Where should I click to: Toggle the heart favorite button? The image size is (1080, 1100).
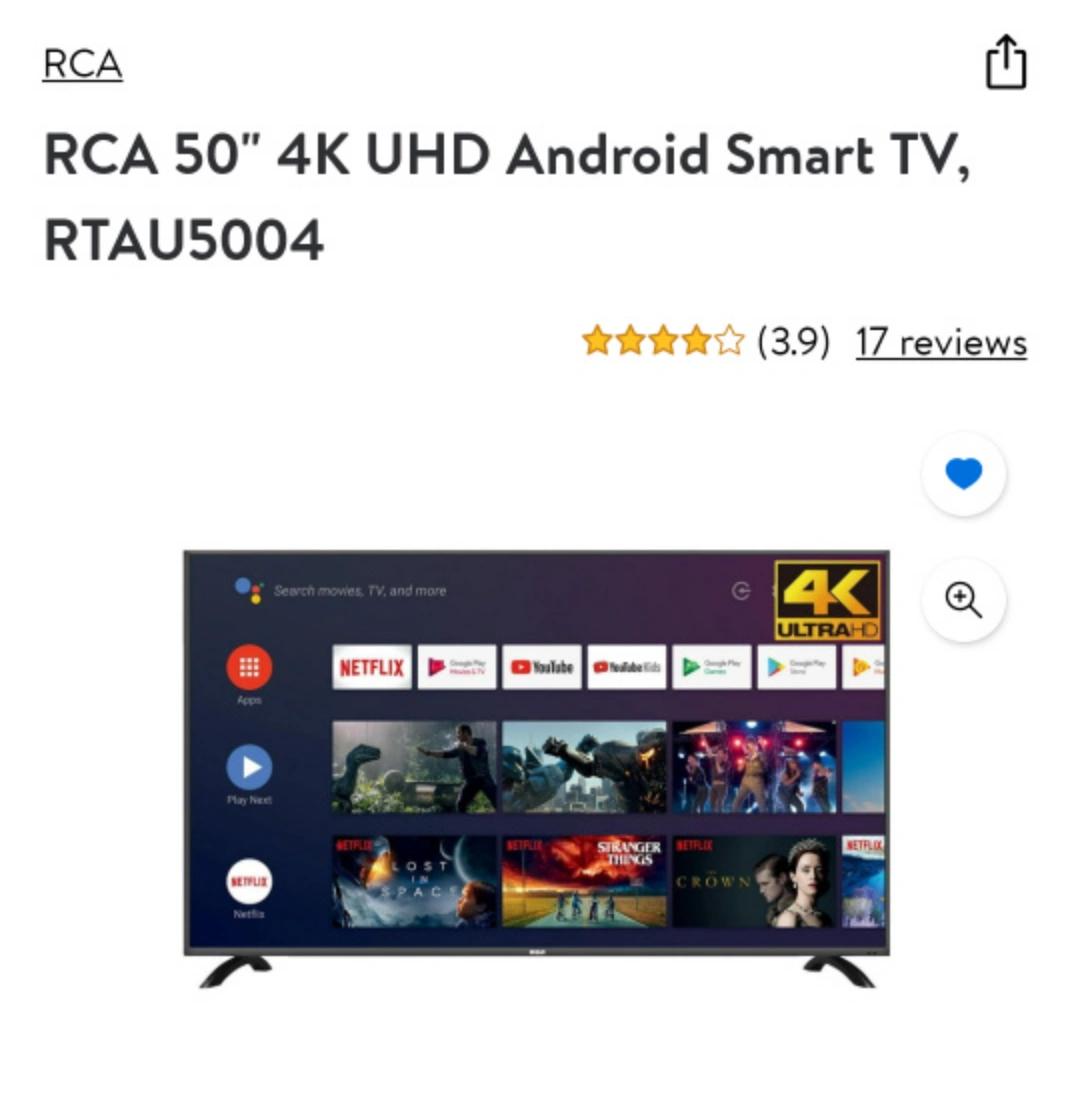click(963, 474)
